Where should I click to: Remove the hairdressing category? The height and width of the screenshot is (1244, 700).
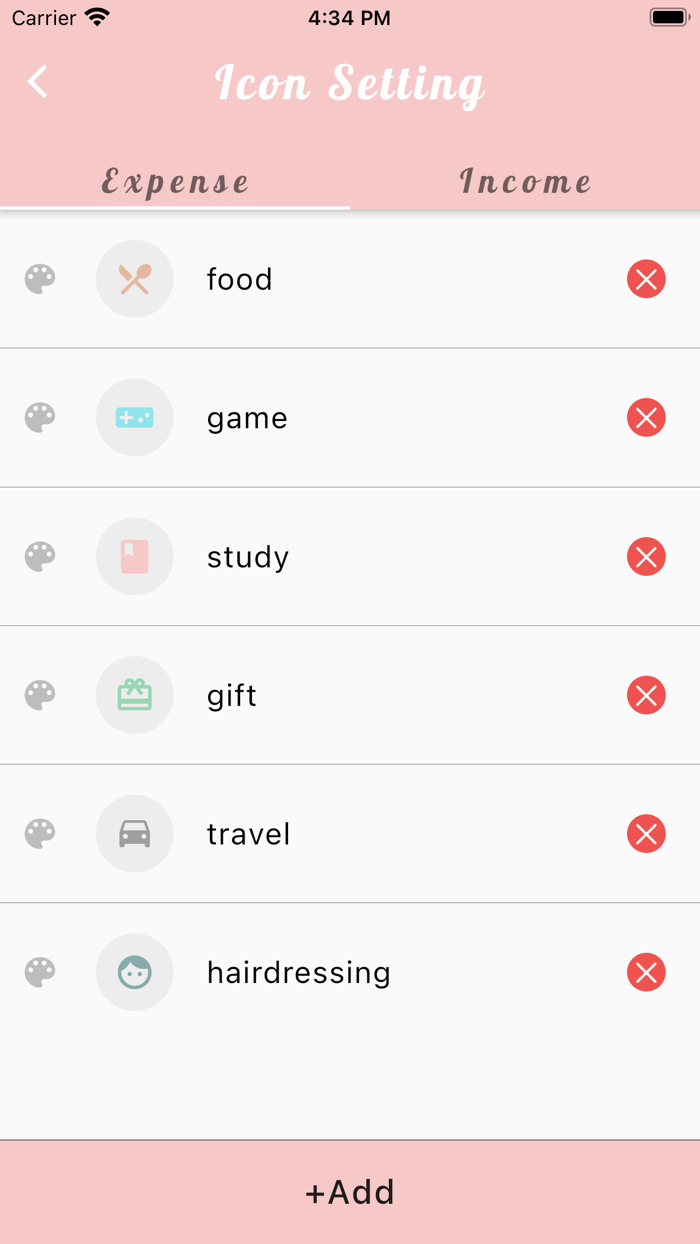click(x=646, y=972)
